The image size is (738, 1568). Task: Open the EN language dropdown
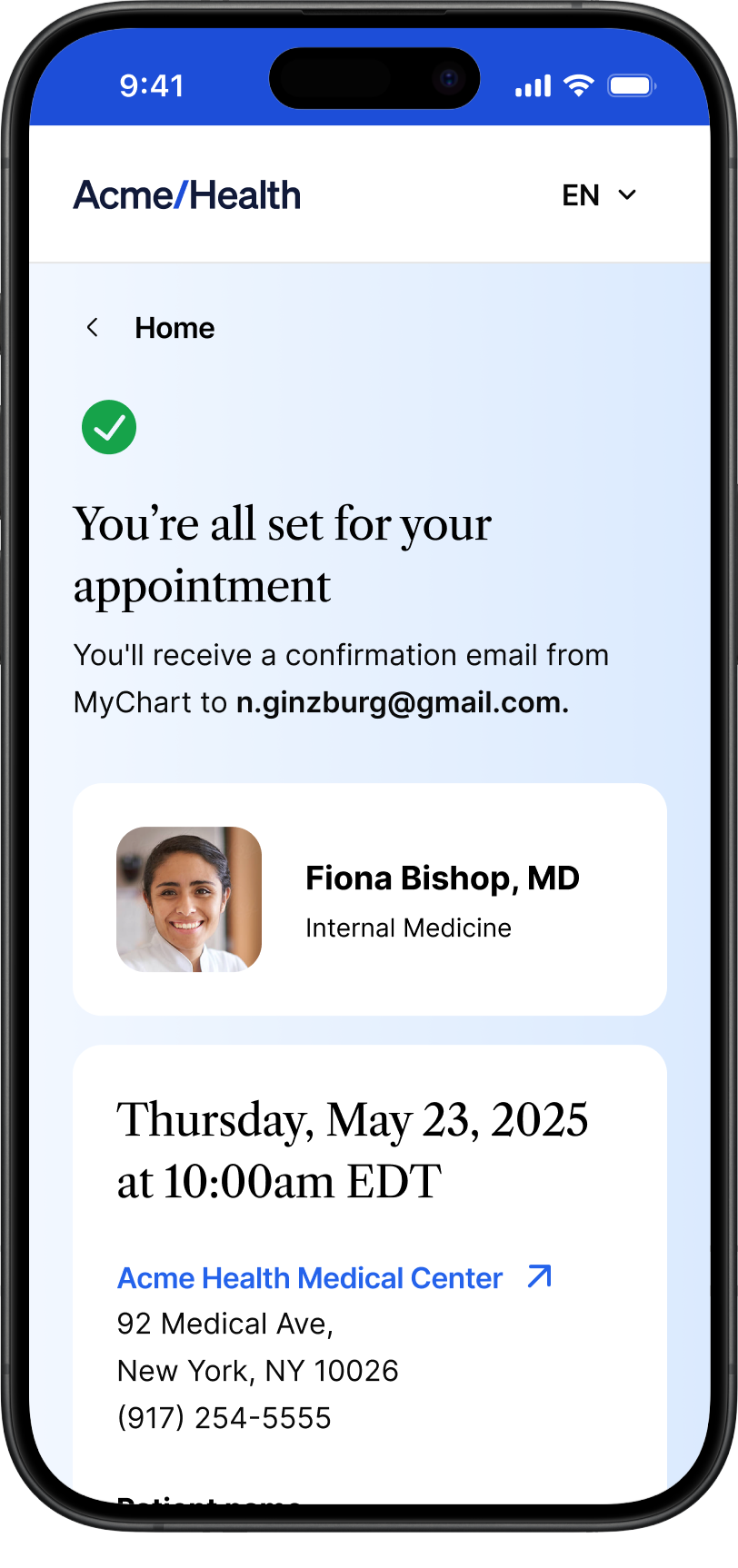tap(599, 195)
